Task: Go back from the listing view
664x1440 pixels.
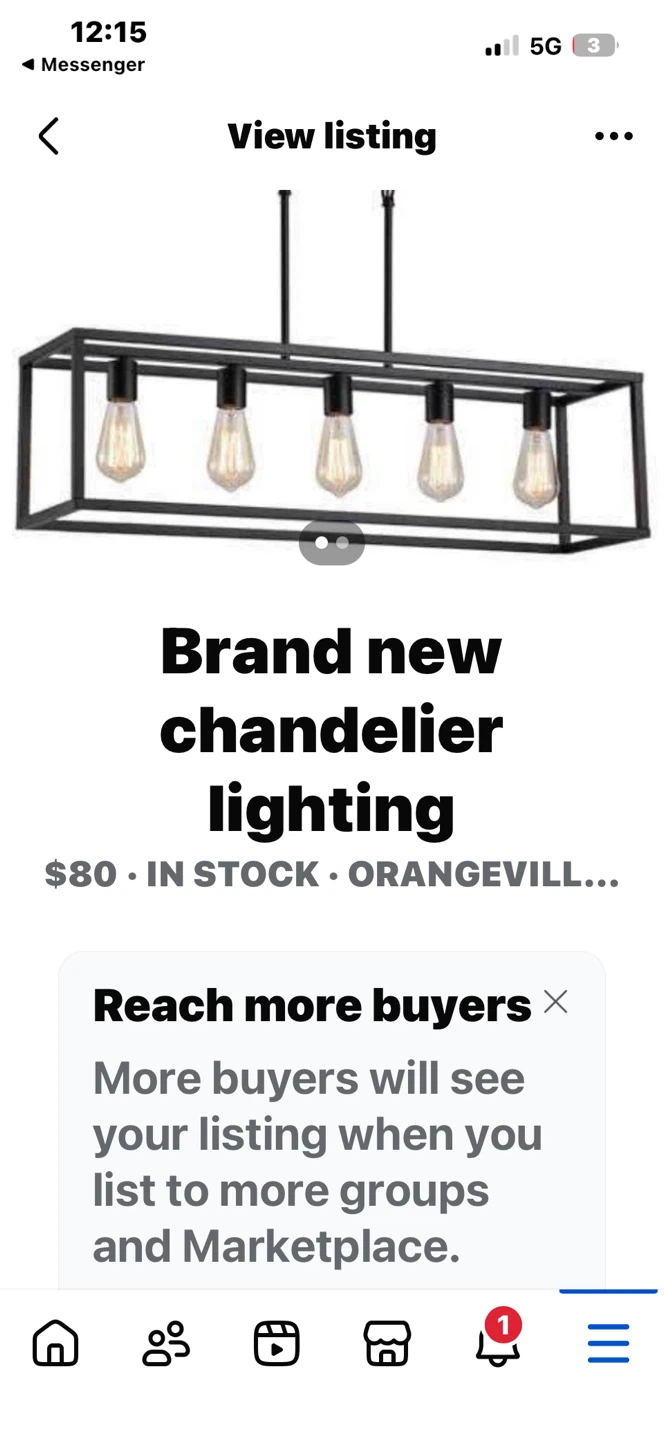Action: [49, 136]
